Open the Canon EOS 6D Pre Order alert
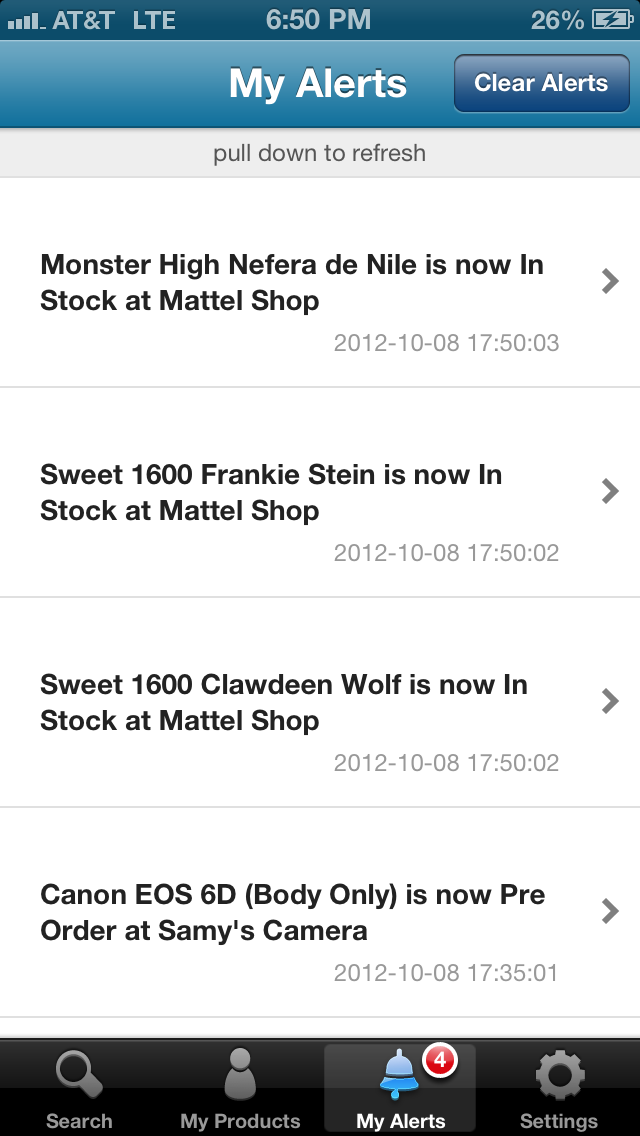 [320, 913]
